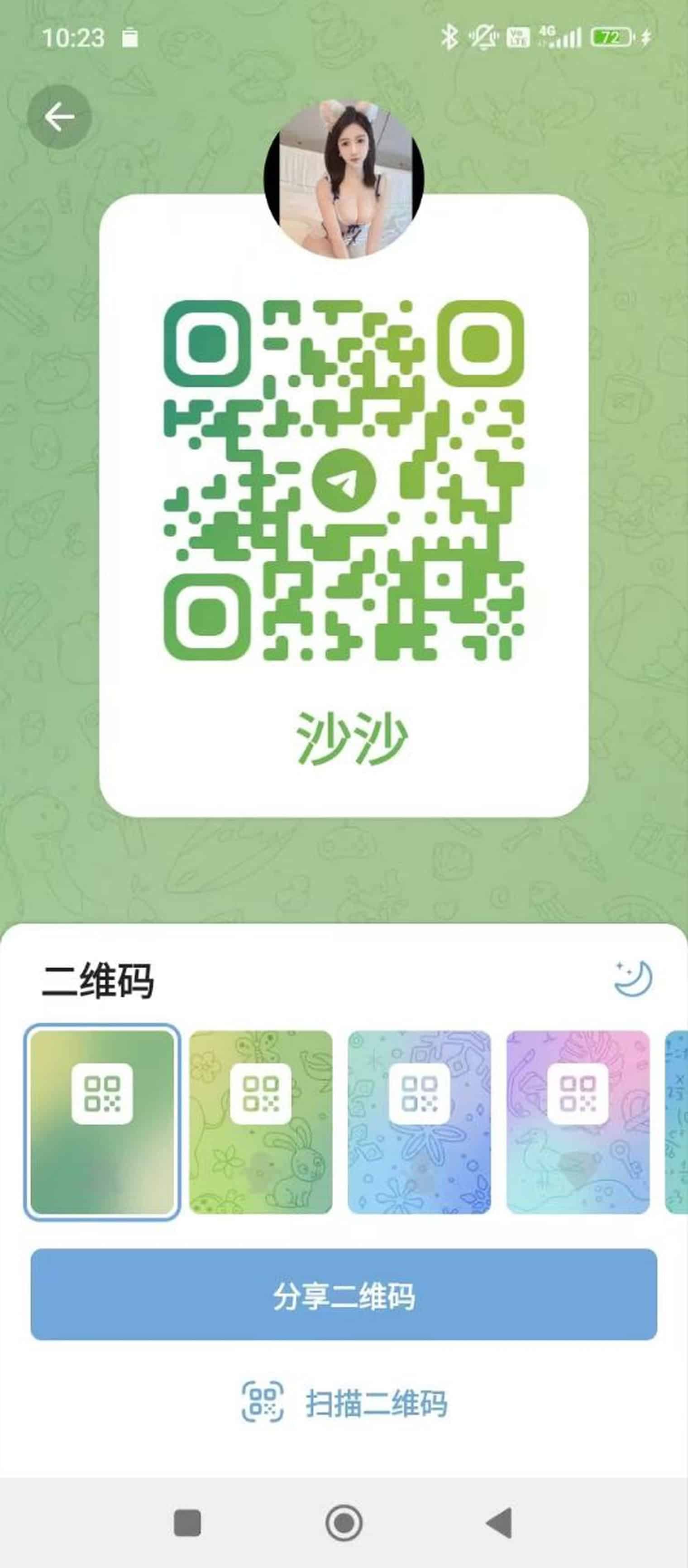Choose the rabbit-patterned green QR theme
Image resolution: width=688 pixels, height=1568 pixels.
[x=261, y=1122]
